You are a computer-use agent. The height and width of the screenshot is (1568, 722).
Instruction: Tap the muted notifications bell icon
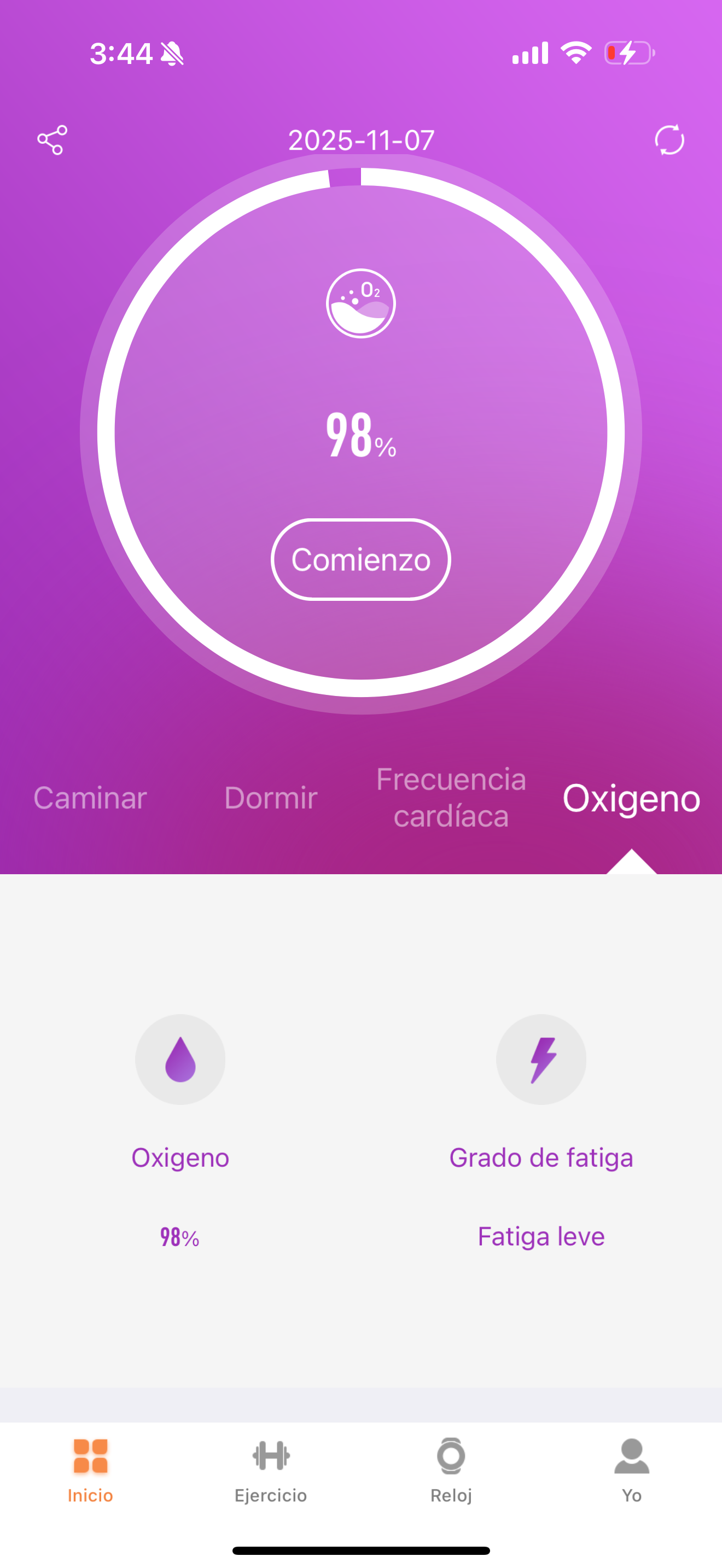pos(172,54)
